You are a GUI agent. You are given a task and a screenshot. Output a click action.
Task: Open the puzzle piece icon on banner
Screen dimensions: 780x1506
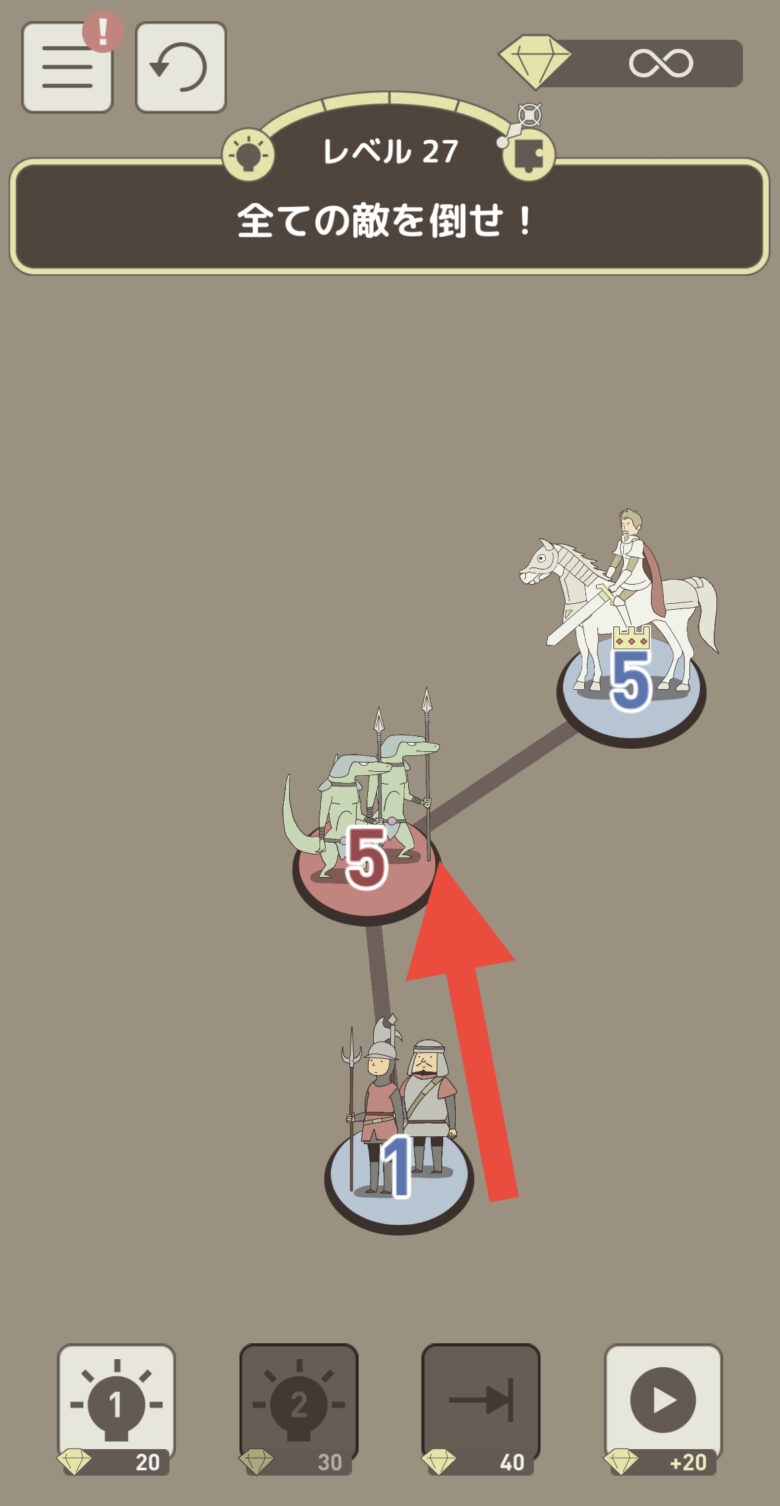pos(528,155)
